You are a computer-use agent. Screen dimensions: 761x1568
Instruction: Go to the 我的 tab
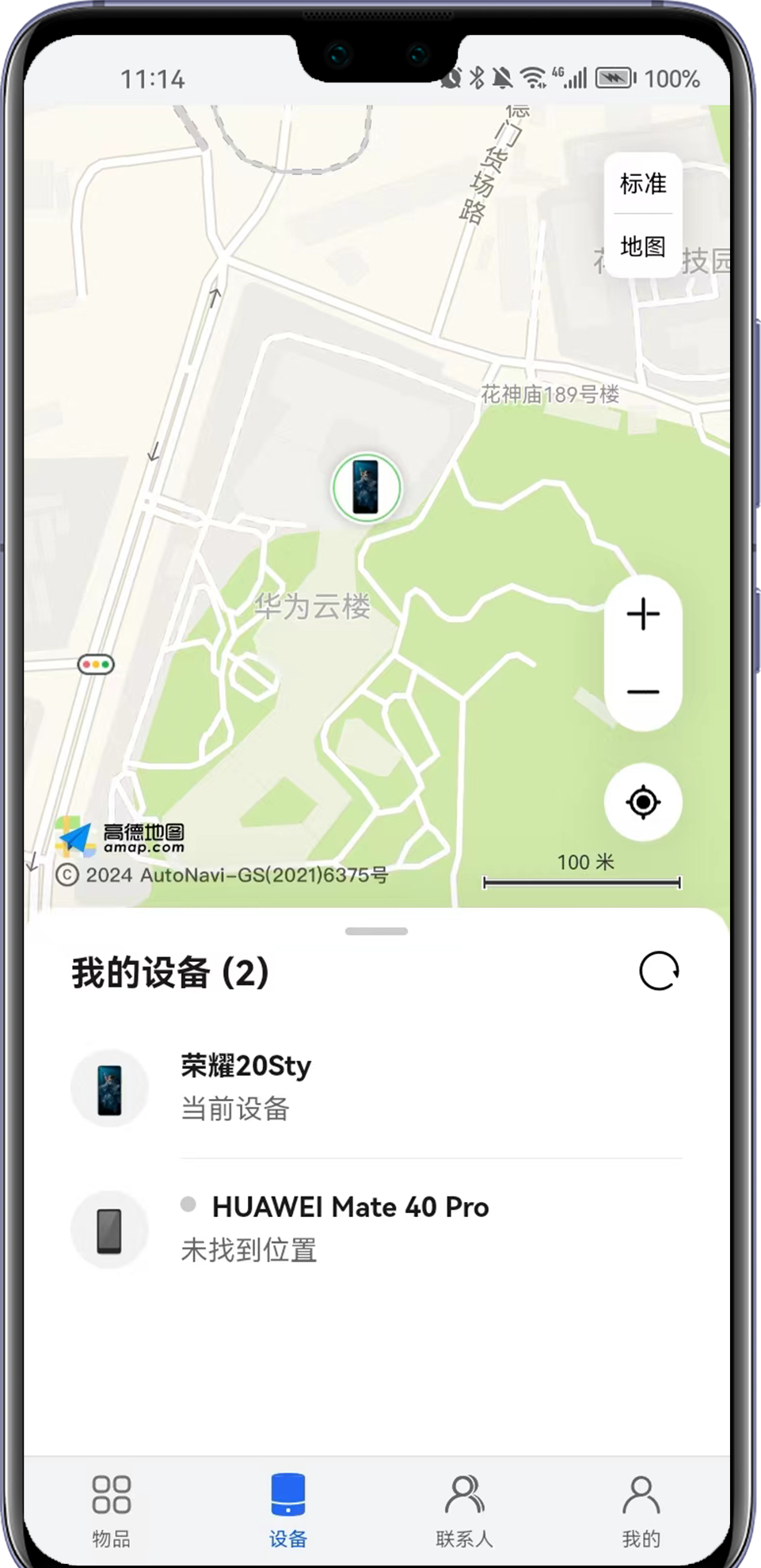641,1510
